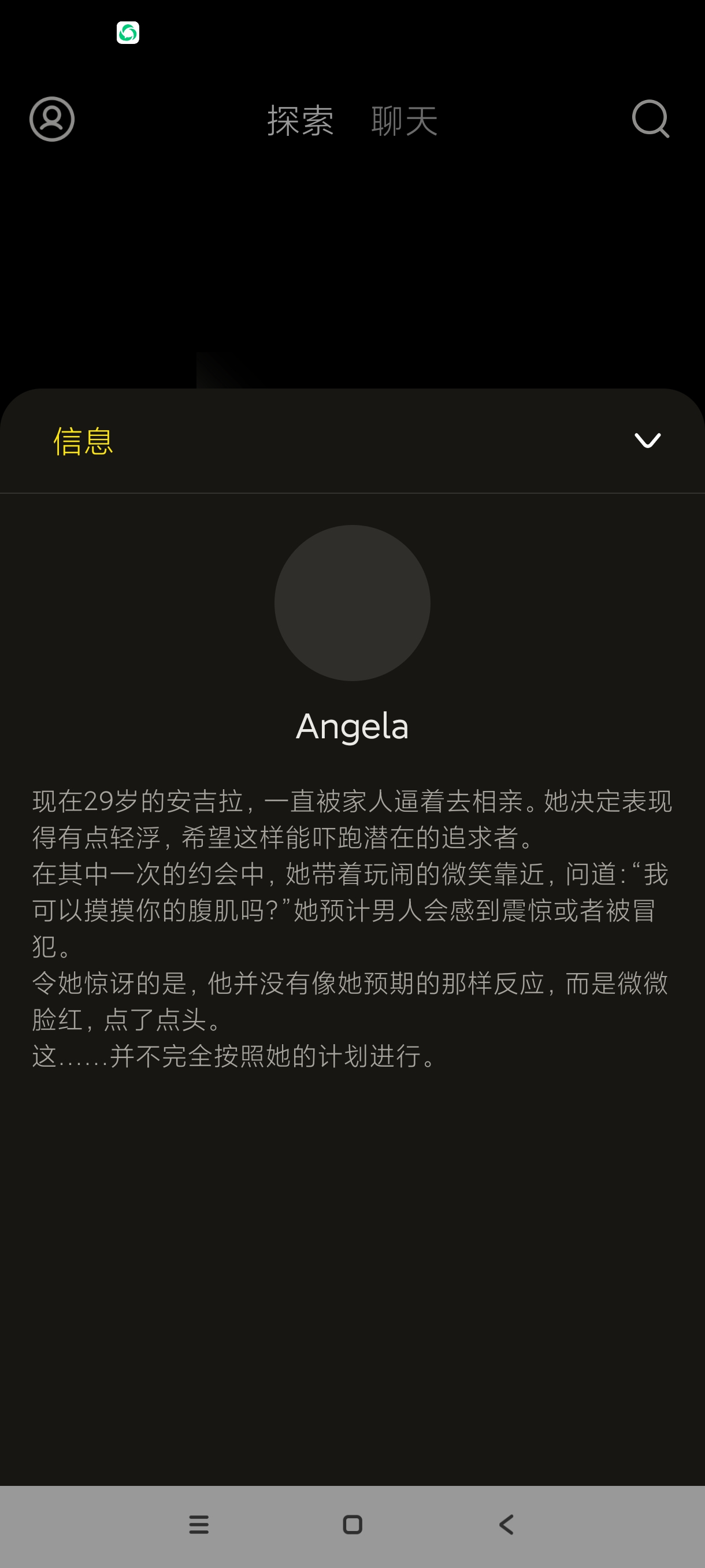Open the recent apps menu
Viewport: 705px width, 1568px height.
(x=199, y=1524)
